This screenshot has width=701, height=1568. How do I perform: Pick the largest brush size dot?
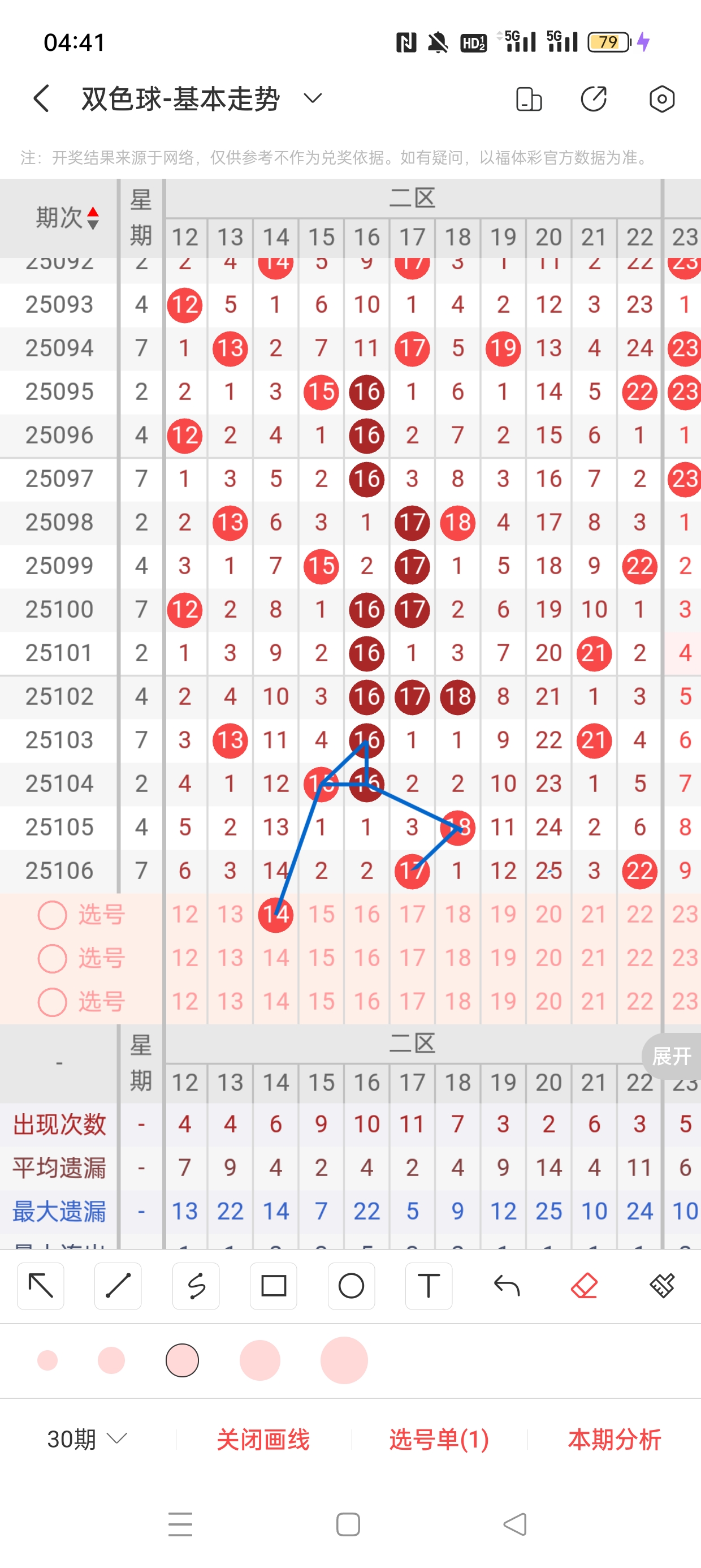344,1360
